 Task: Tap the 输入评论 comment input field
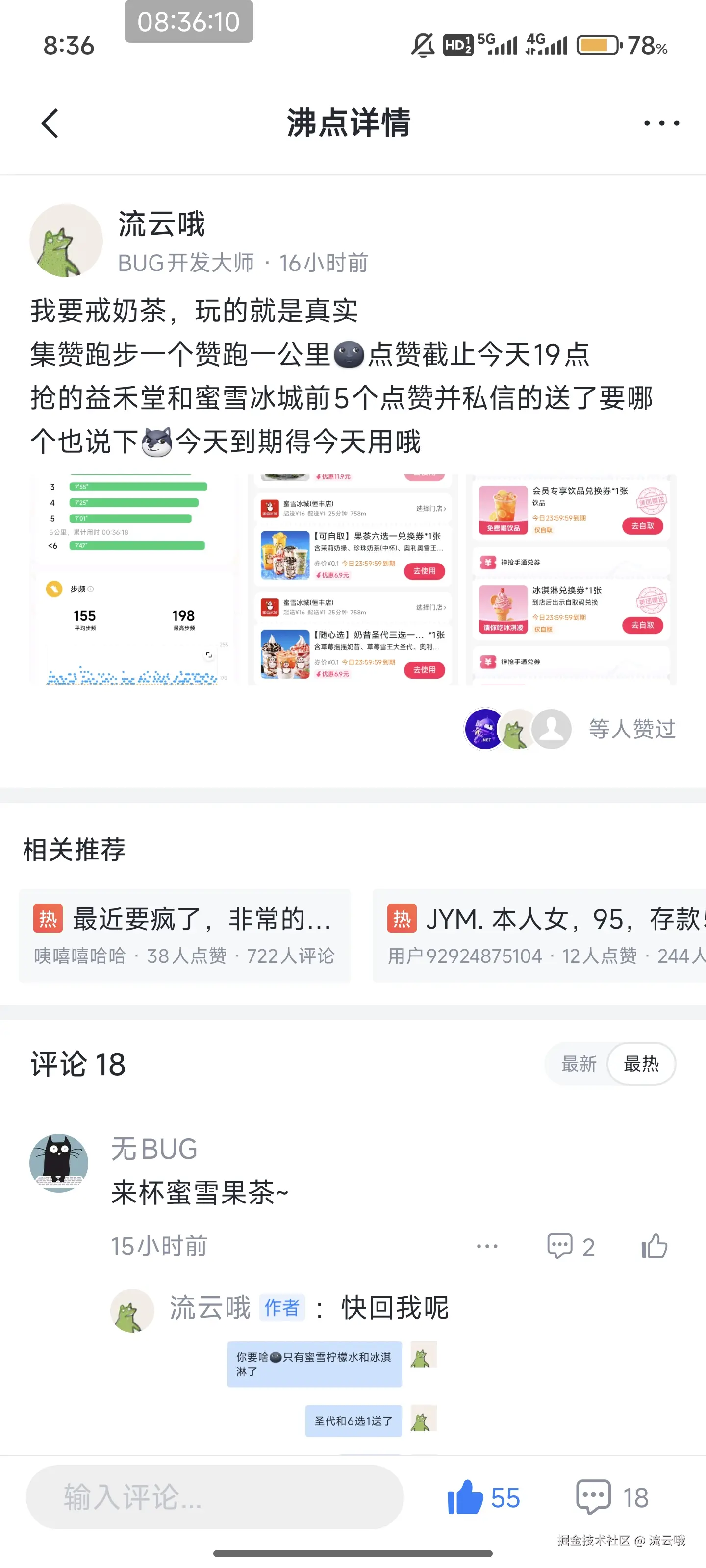(x=214, y=1497)
